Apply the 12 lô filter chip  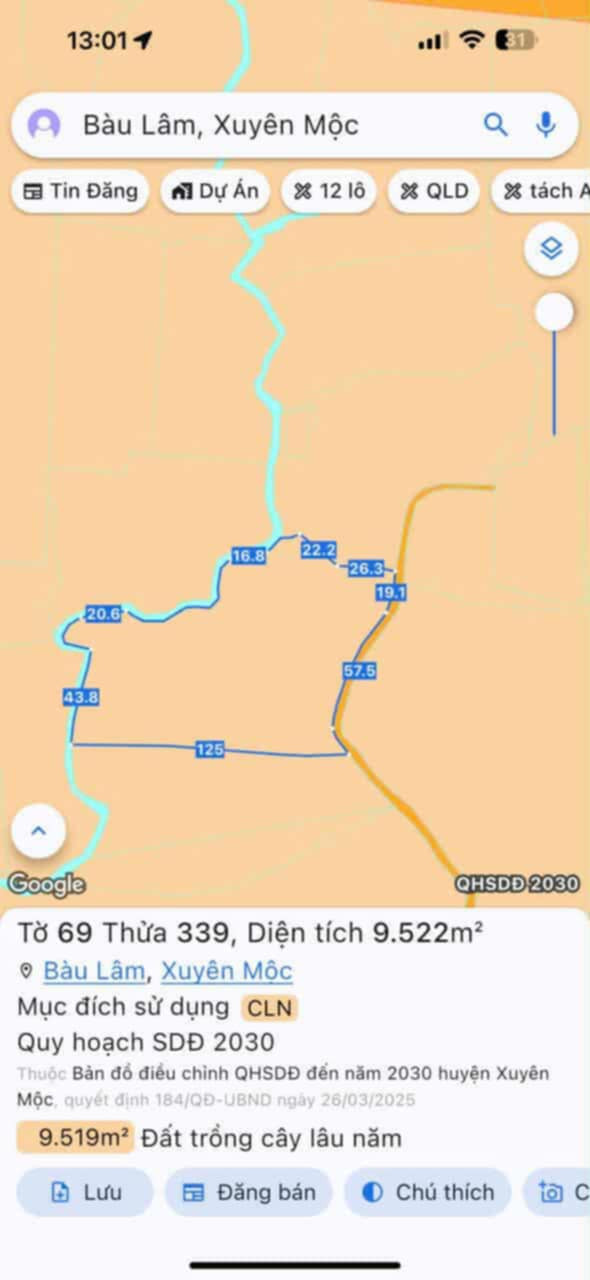tap(329, 191)
